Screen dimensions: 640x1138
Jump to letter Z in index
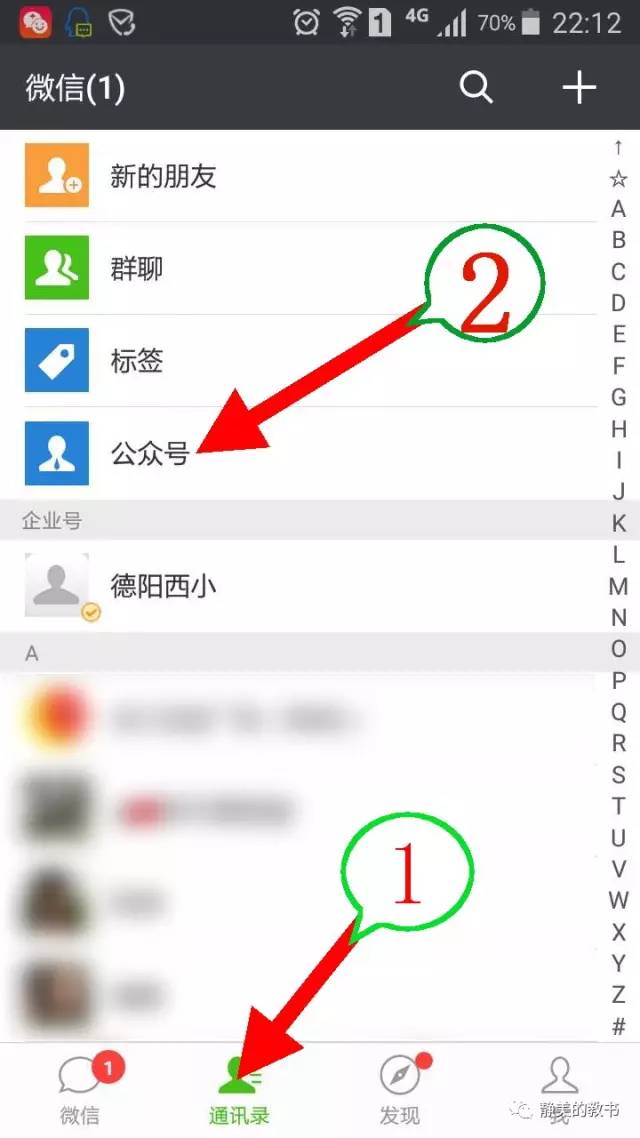click(x=618, y=994)
